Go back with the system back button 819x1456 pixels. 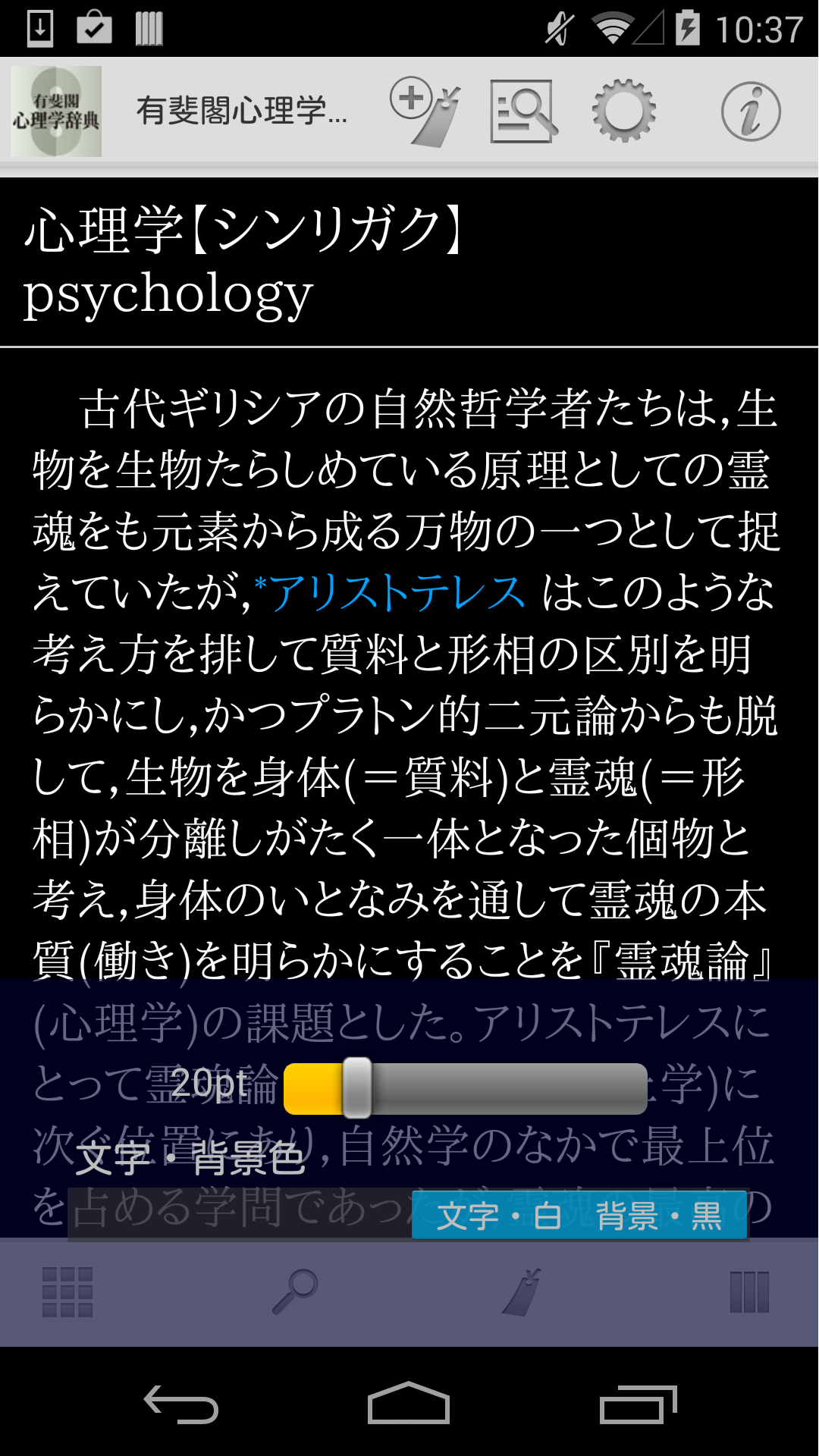181,1404
